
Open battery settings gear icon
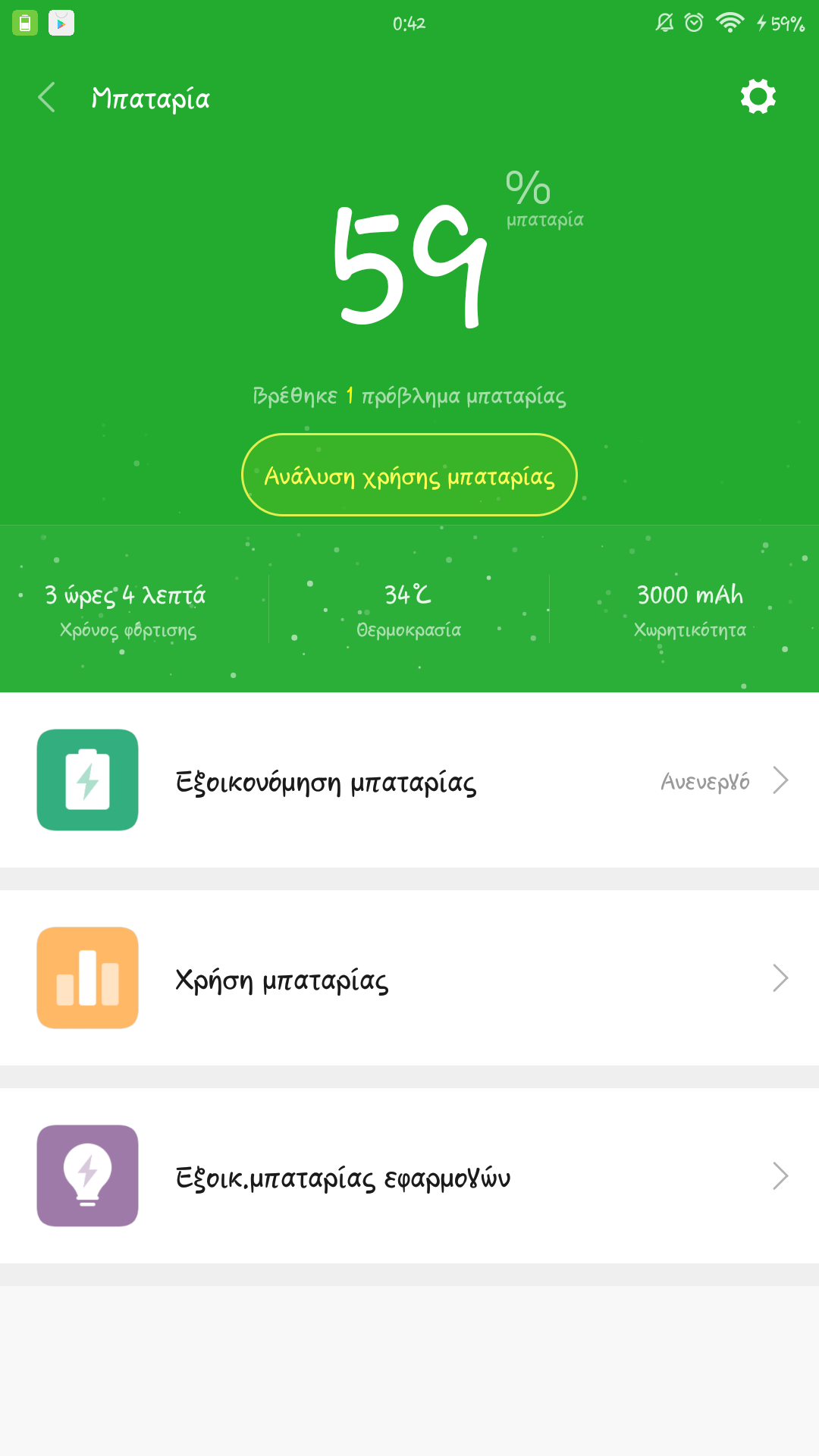(x=758, y=97)
